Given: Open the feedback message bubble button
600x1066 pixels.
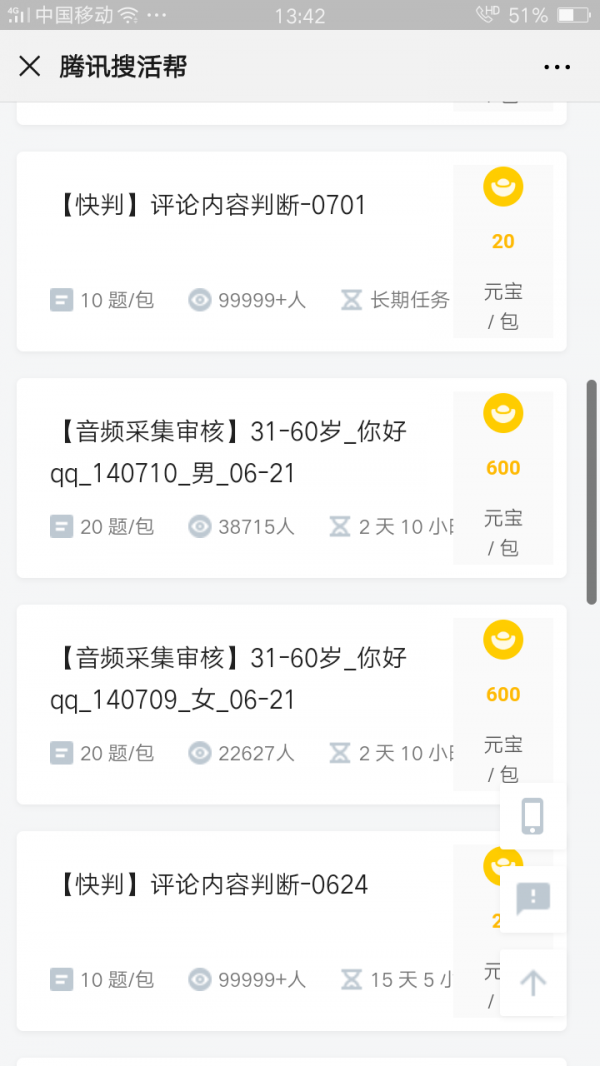Looking at the screenshot, I should click(533, 899).
